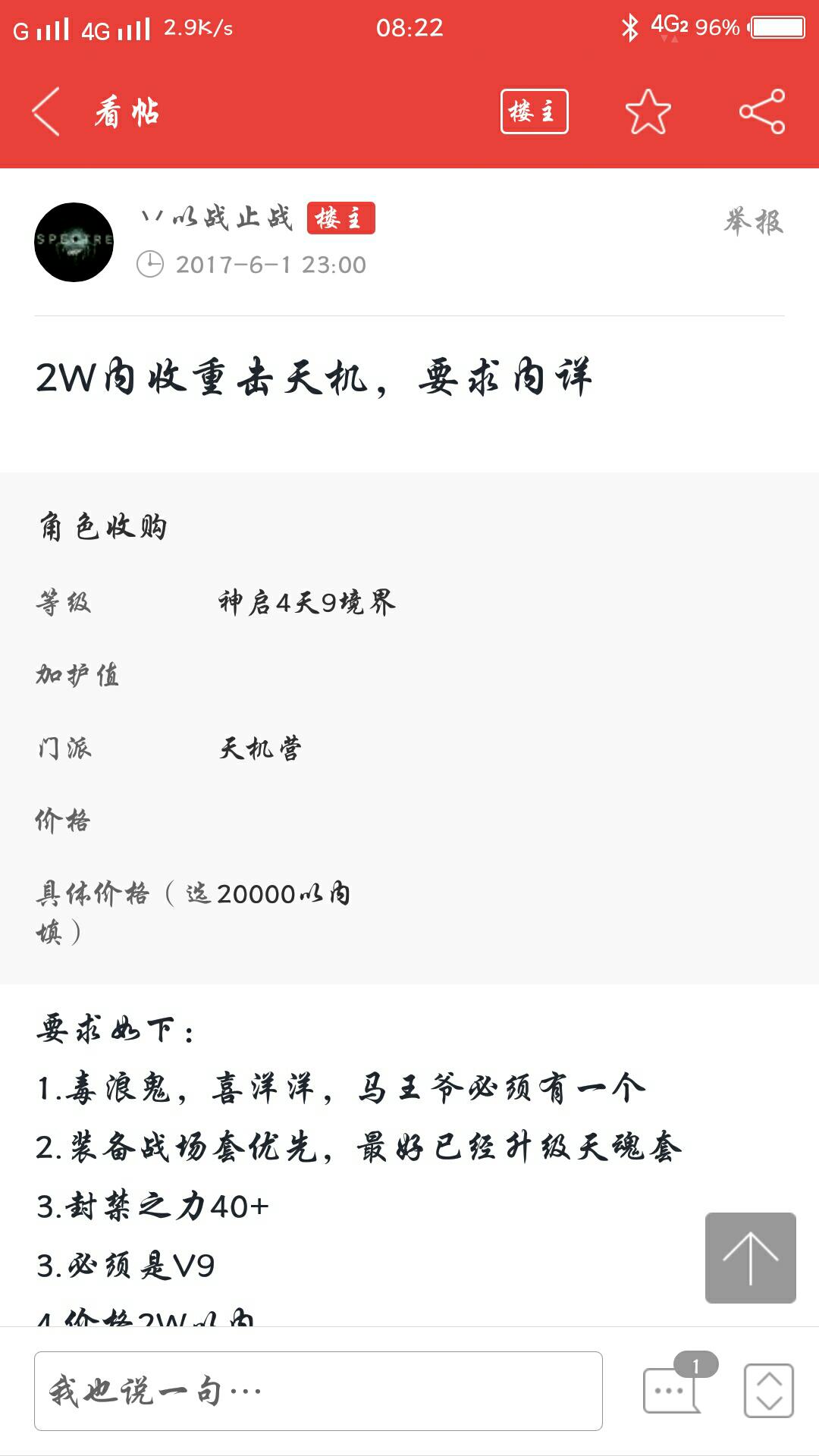819x1456 pixels.
Task: Go back from the 看帖 page
Action: [46, 111]
